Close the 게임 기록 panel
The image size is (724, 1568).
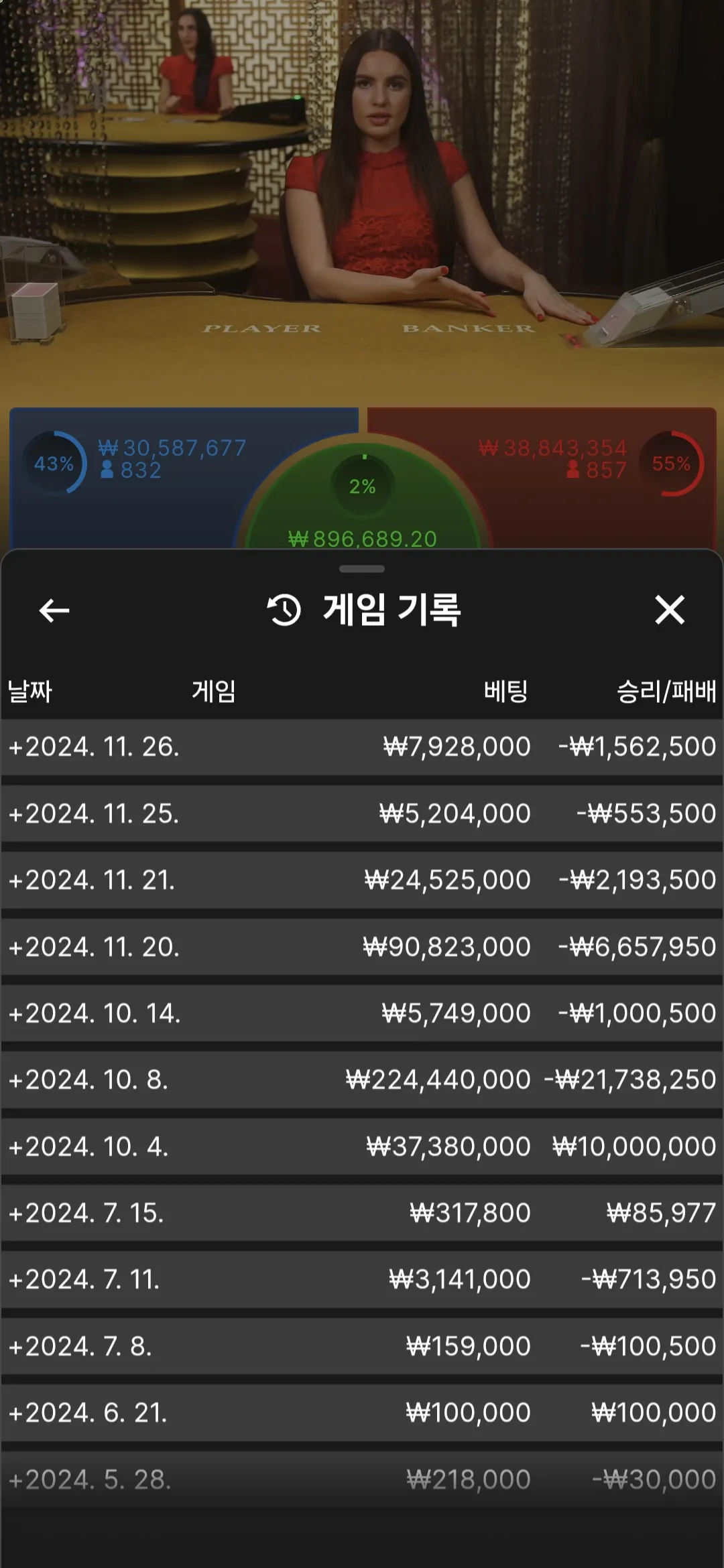[669, 610]
